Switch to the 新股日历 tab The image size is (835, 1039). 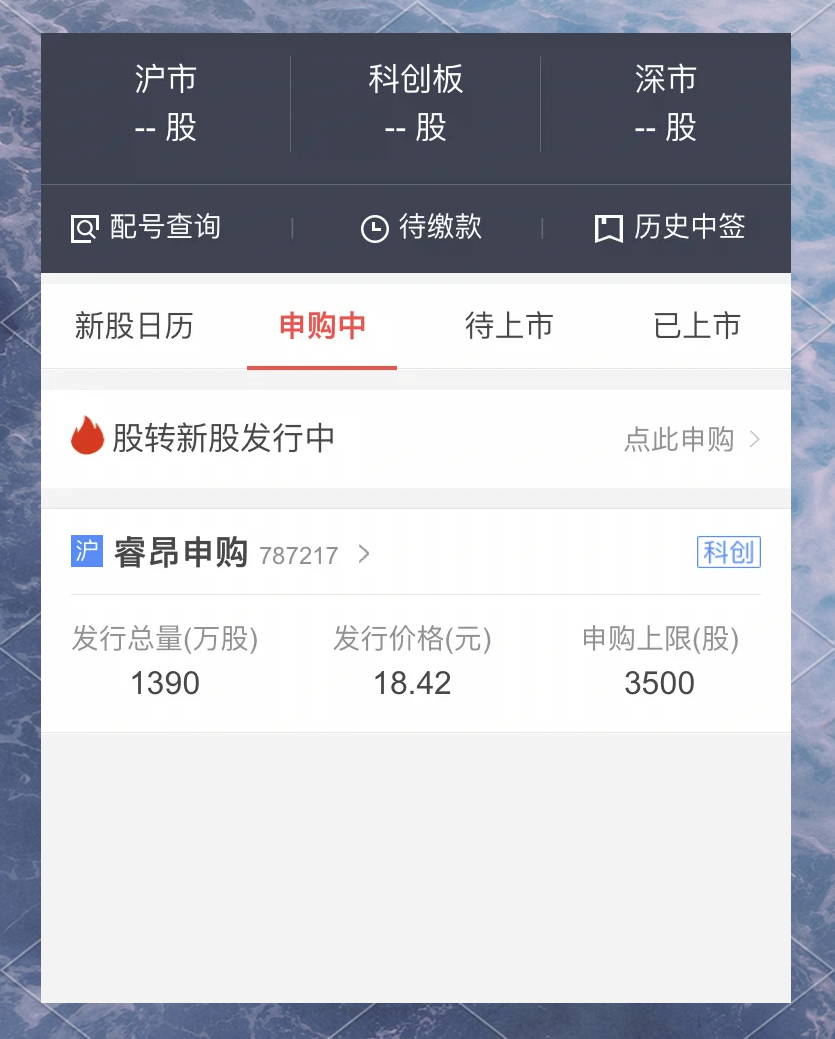(x=134, y=325)
